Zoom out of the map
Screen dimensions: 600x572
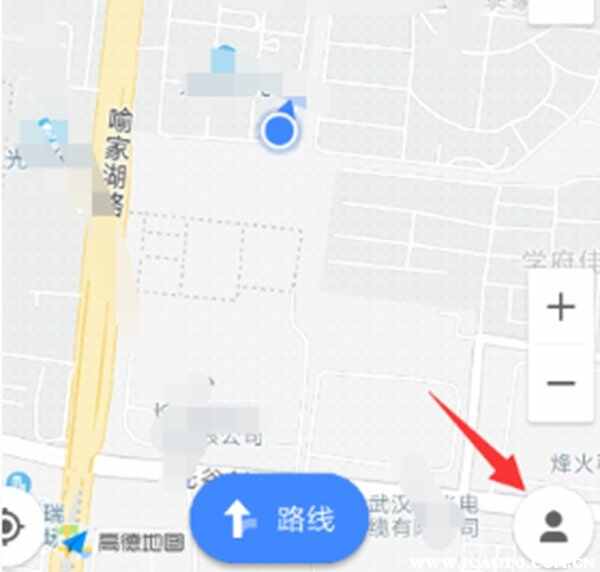(x=560, y=383)
